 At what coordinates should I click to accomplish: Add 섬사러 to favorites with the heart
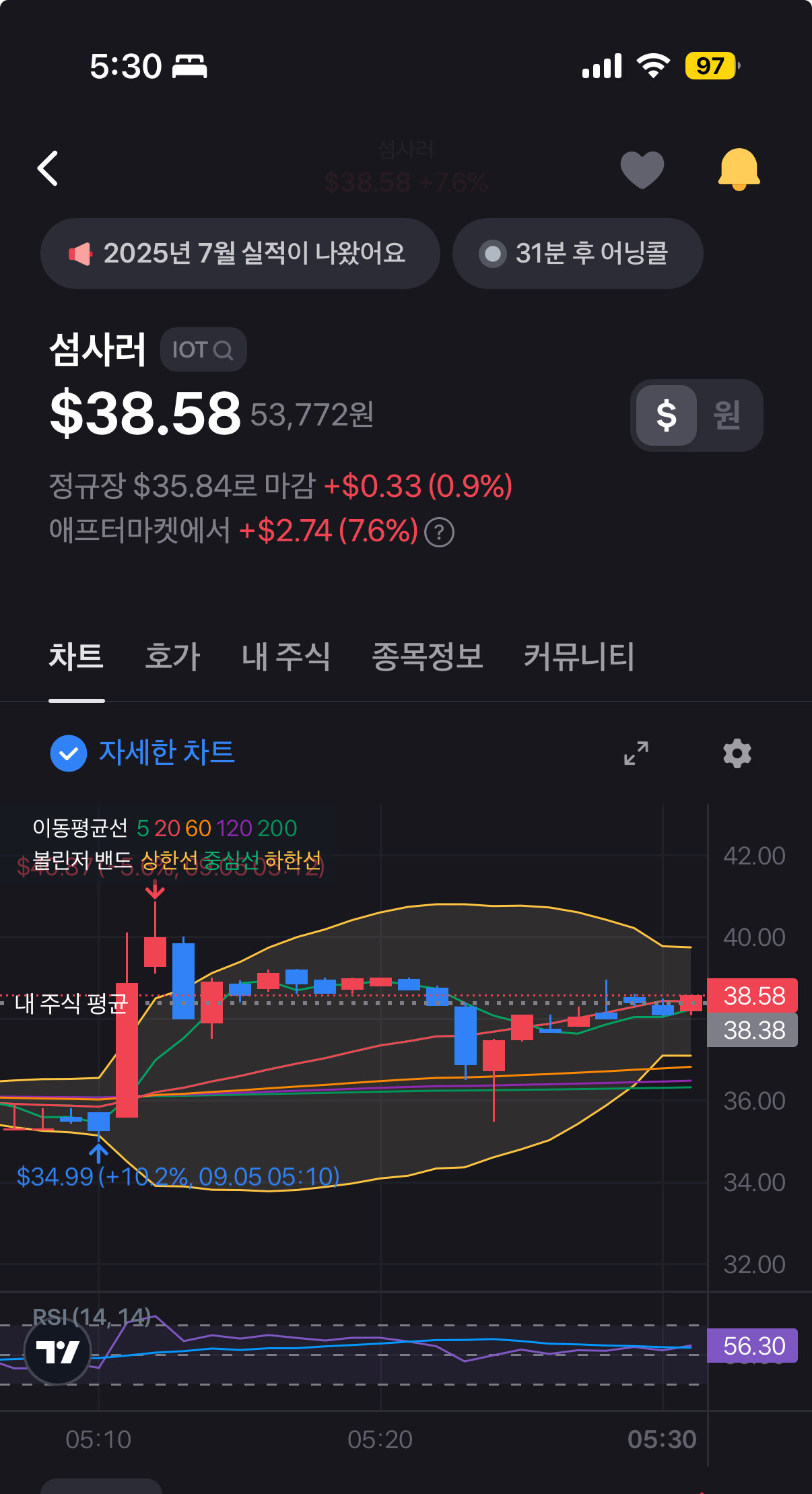642,170
